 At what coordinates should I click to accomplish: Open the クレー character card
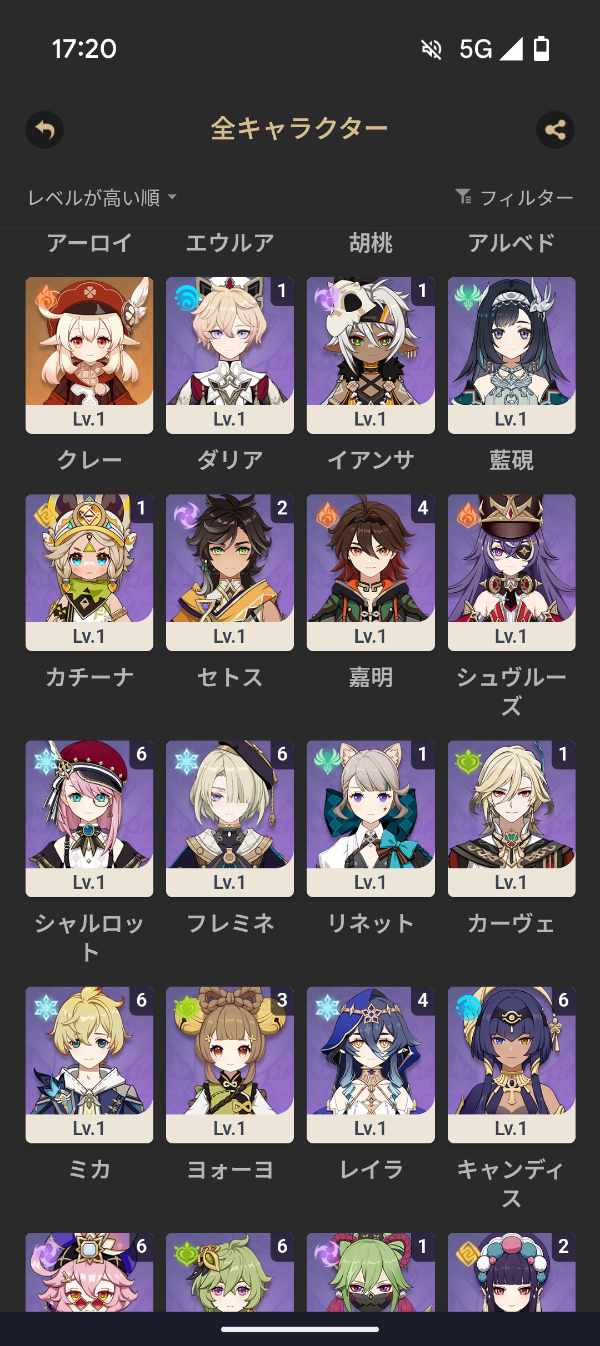click(89, 354)
